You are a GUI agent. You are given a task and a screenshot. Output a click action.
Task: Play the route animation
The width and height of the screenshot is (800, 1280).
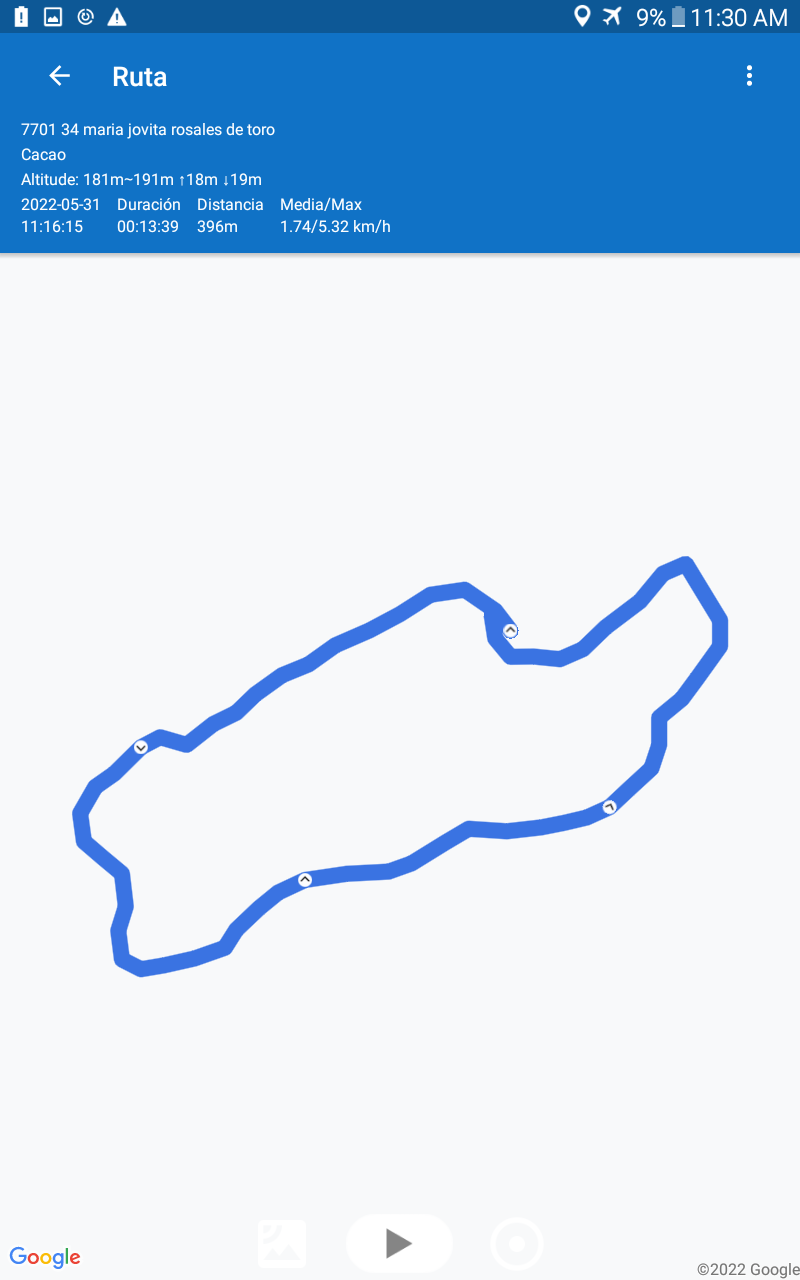(x=399, y=1243)
